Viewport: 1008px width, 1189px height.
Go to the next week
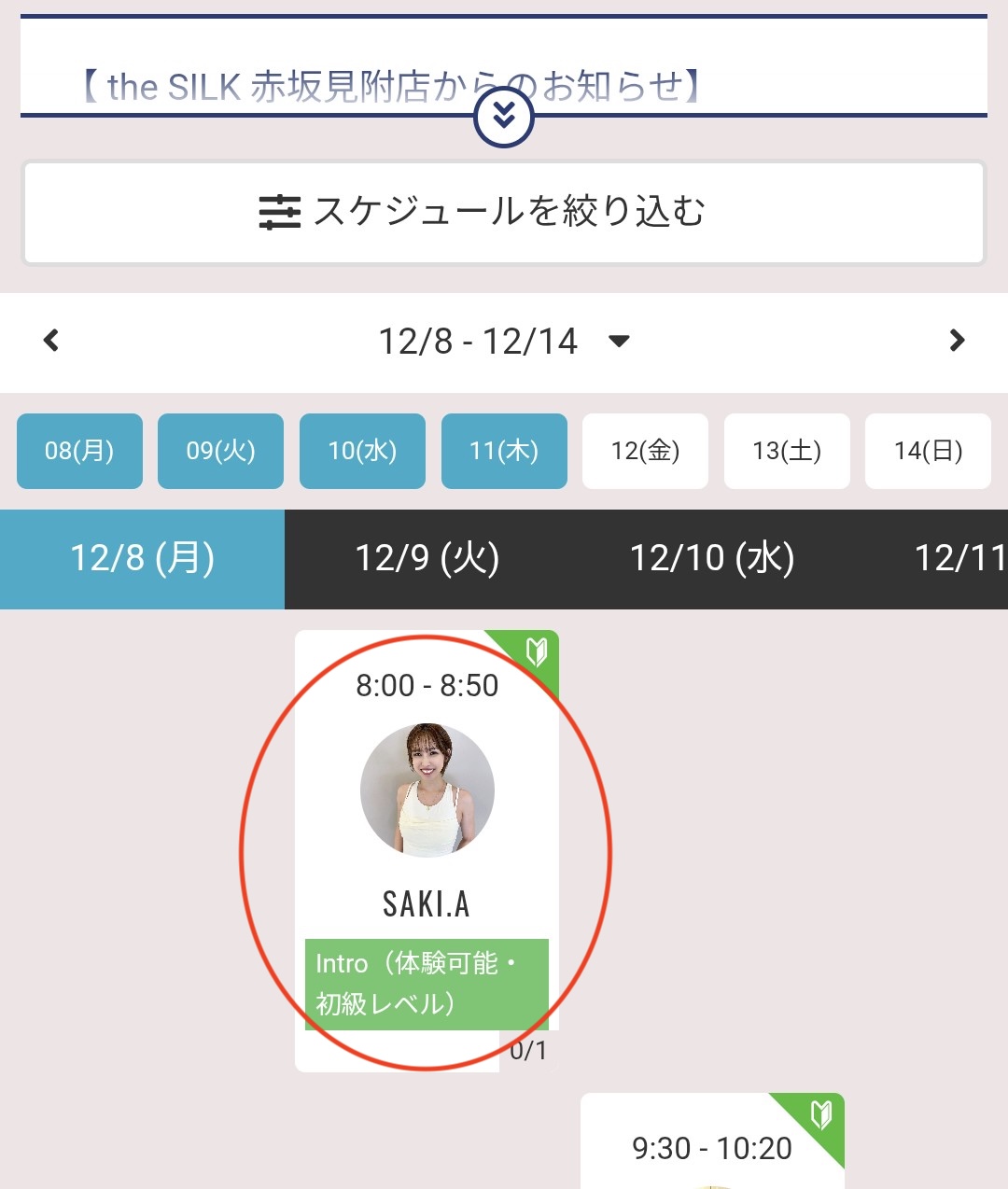coord(956,341)
